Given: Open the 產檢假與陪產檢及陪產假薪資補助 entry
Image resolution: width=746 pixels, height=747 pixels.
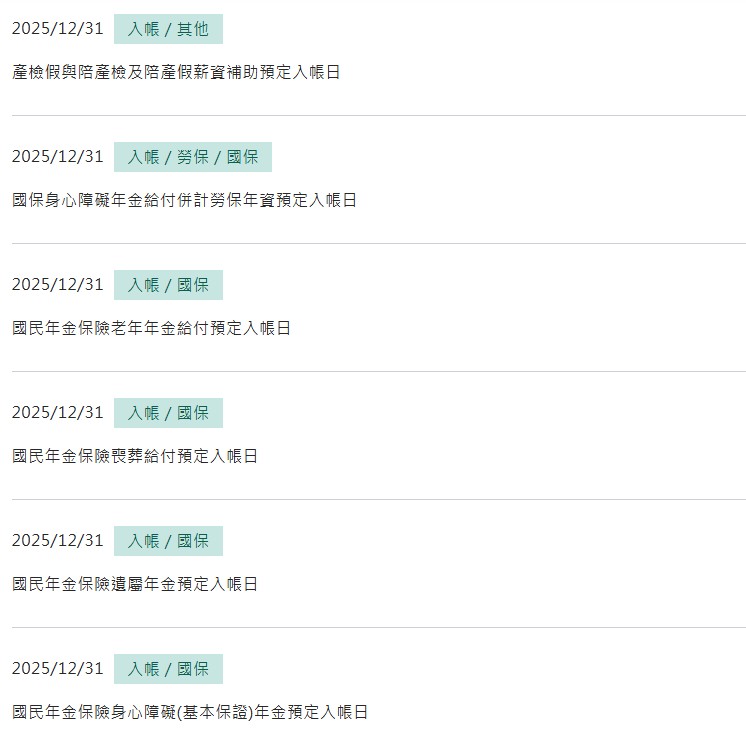Looking at the screenshot, I should click(x=176, y=72).
